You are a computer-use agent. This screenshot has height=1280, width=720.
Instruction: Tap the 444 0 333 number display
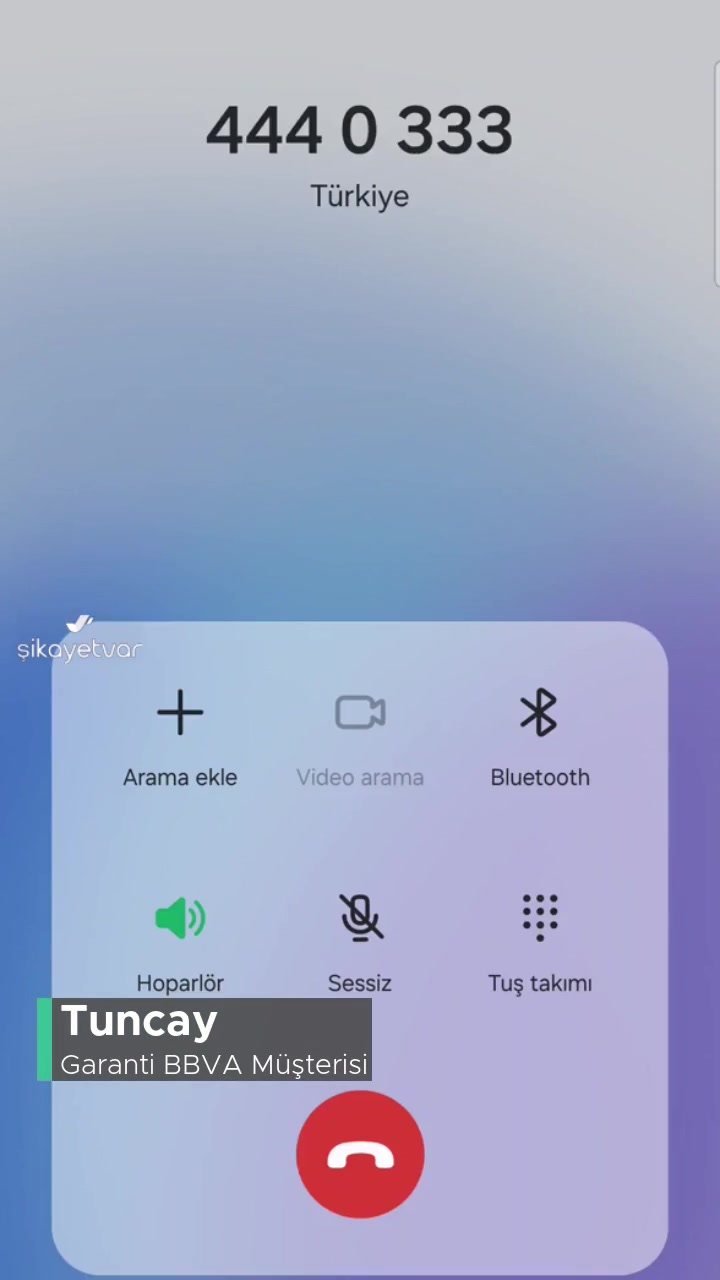[x=360, y=128]
